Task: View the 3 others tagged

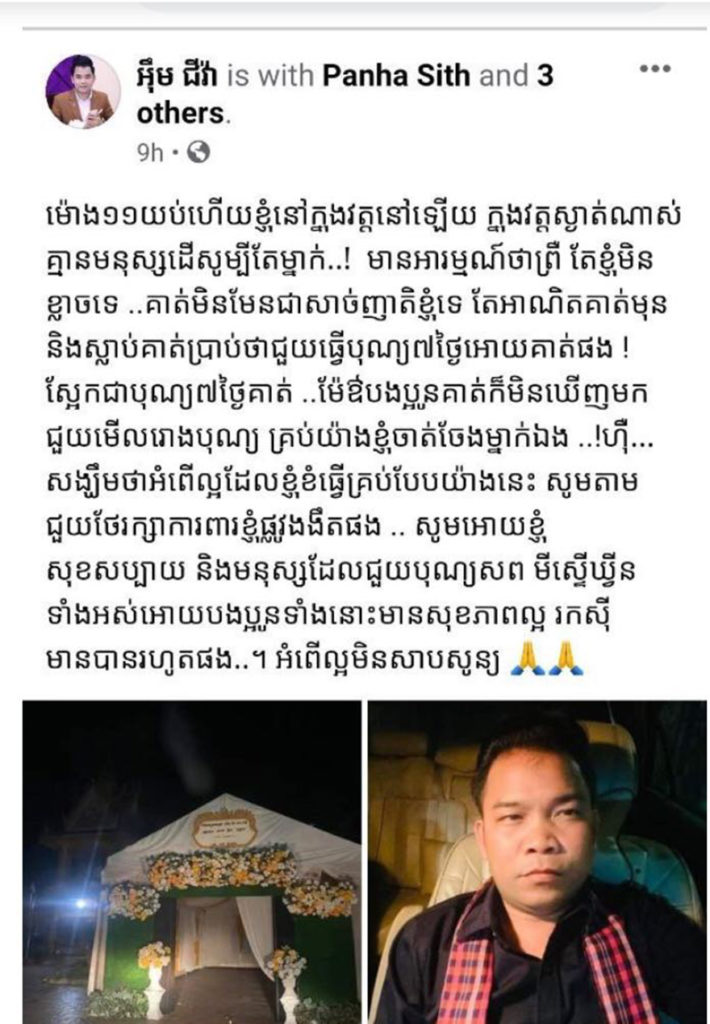Action: pos(183,113)
